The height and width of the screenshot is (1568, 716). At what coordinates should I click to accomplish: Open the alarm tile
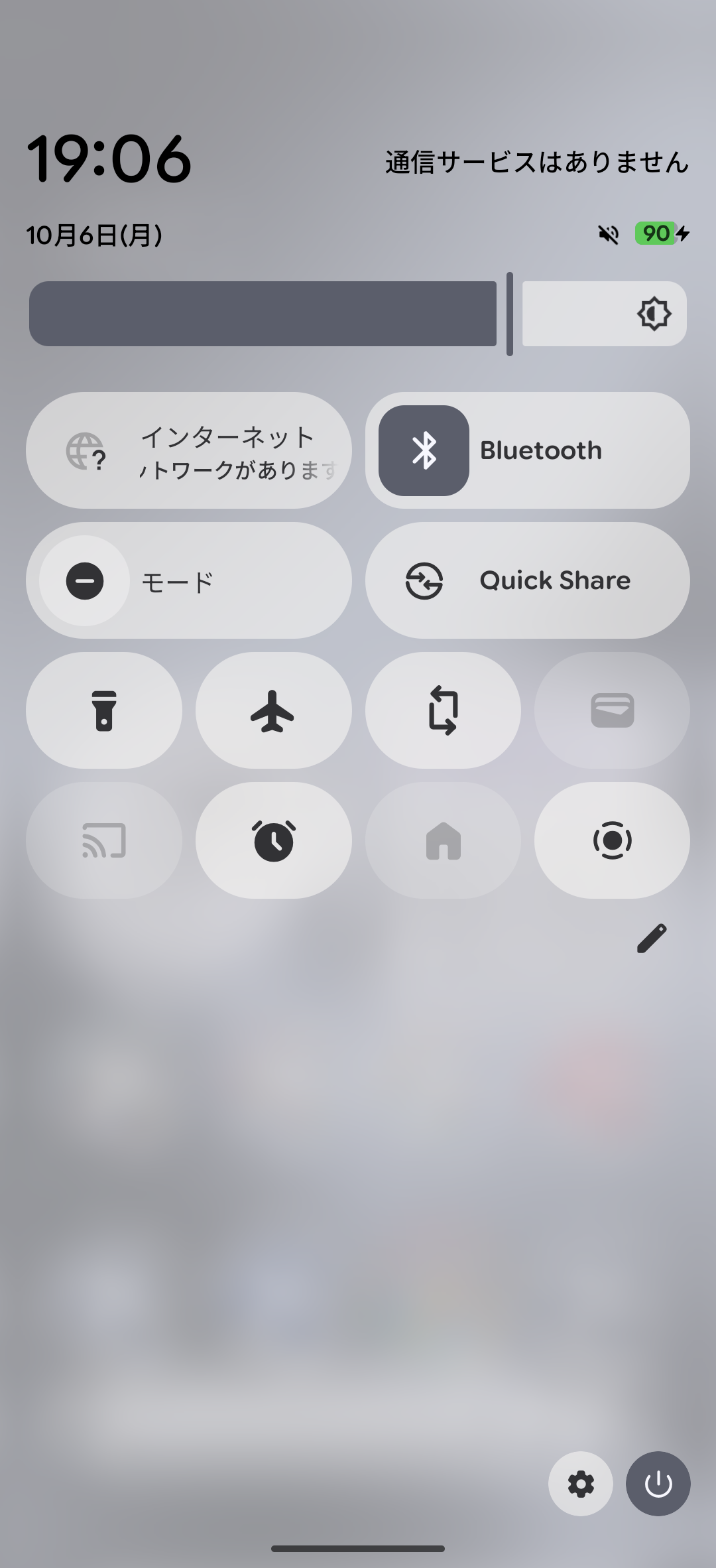273,840
